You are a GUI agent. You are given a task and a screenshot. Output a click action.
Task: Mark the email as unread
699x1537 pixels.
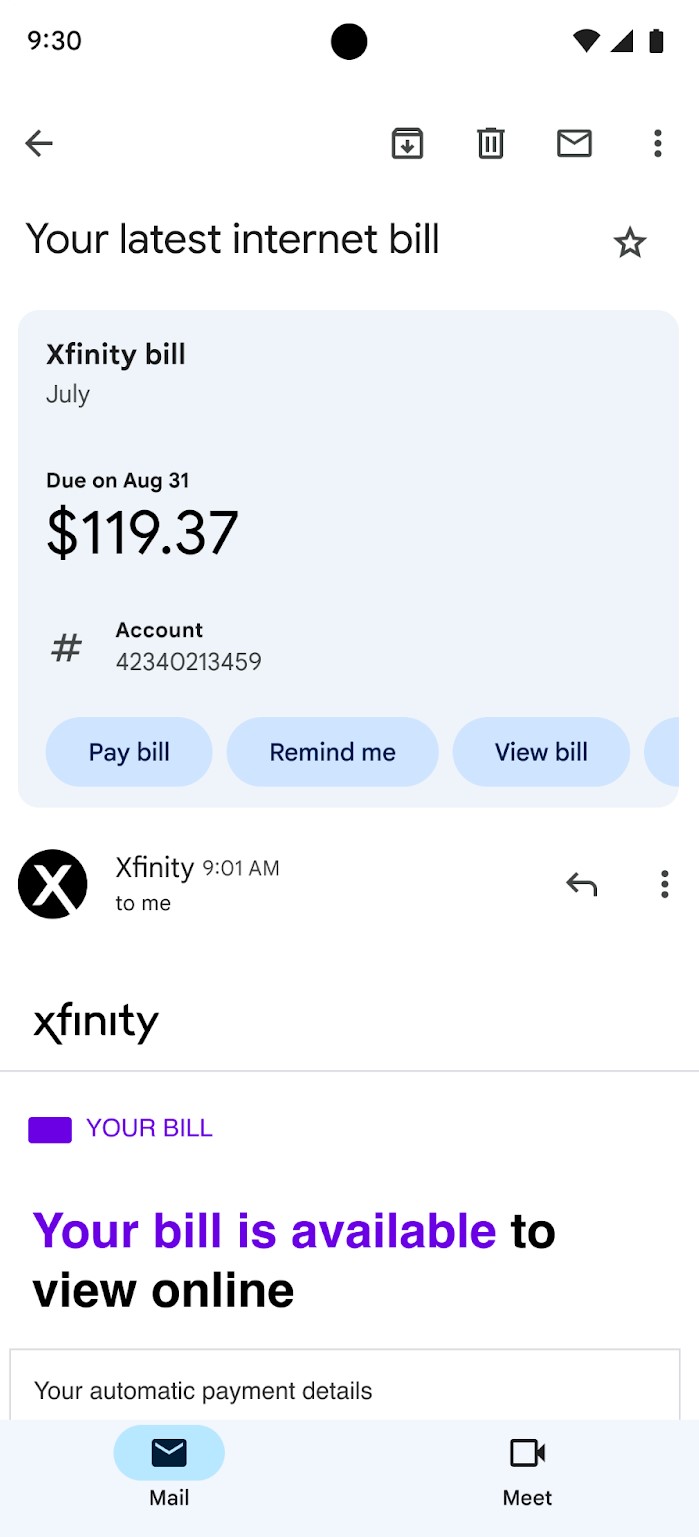pos(574,144)
